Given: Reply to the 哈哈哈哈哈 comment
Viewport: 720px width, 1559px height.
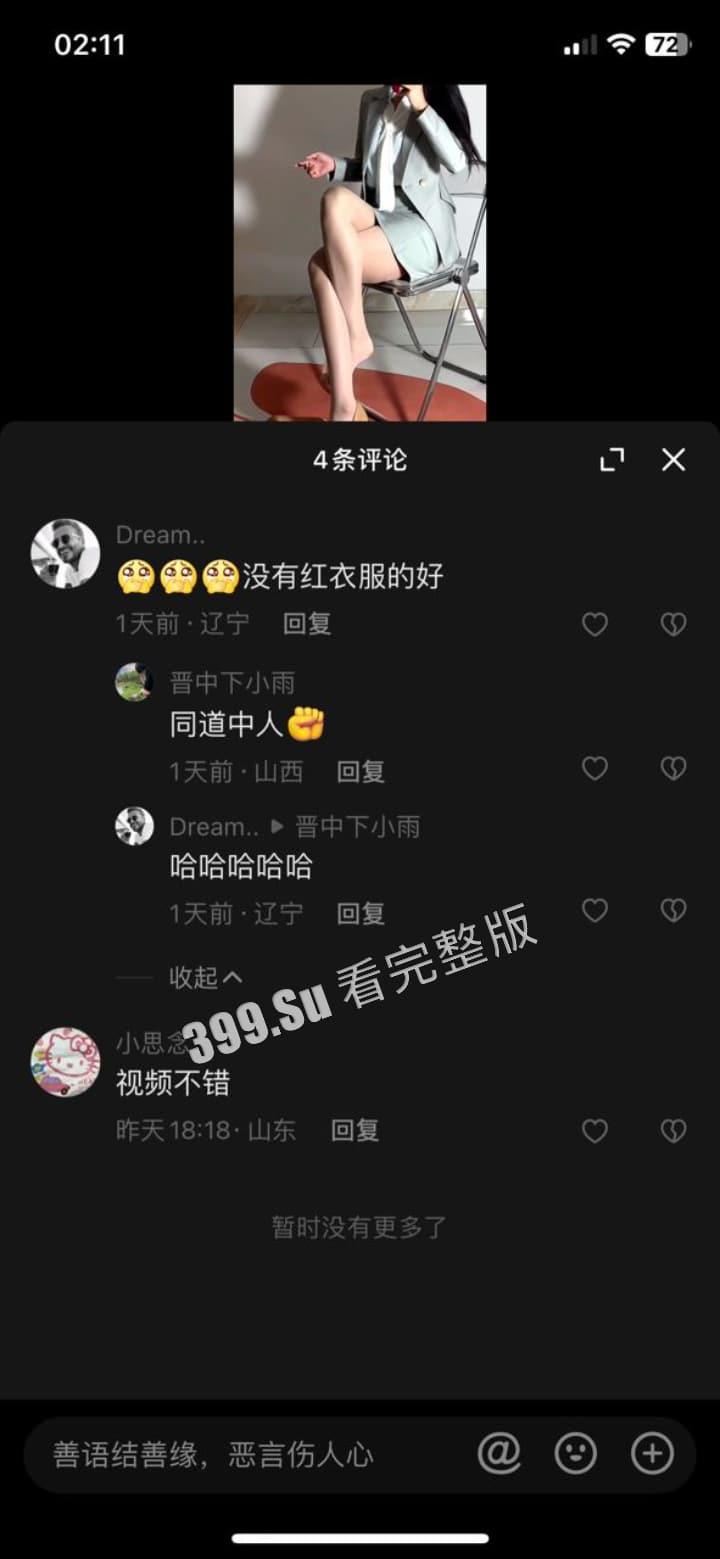Looking at the screenshot, I should [360, 914].
